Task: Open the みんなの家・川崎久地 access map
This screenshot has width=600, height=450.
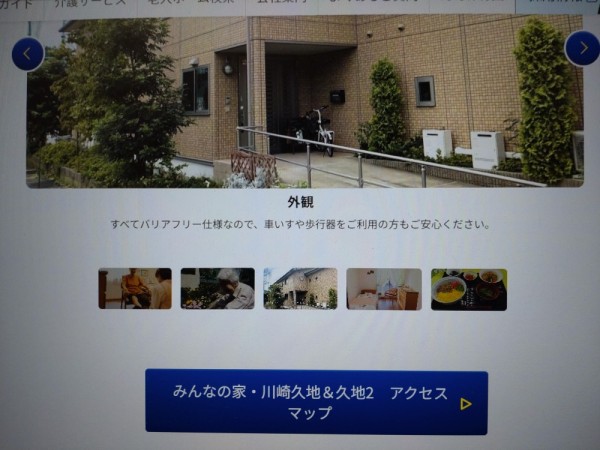Action: click(316, 402)
